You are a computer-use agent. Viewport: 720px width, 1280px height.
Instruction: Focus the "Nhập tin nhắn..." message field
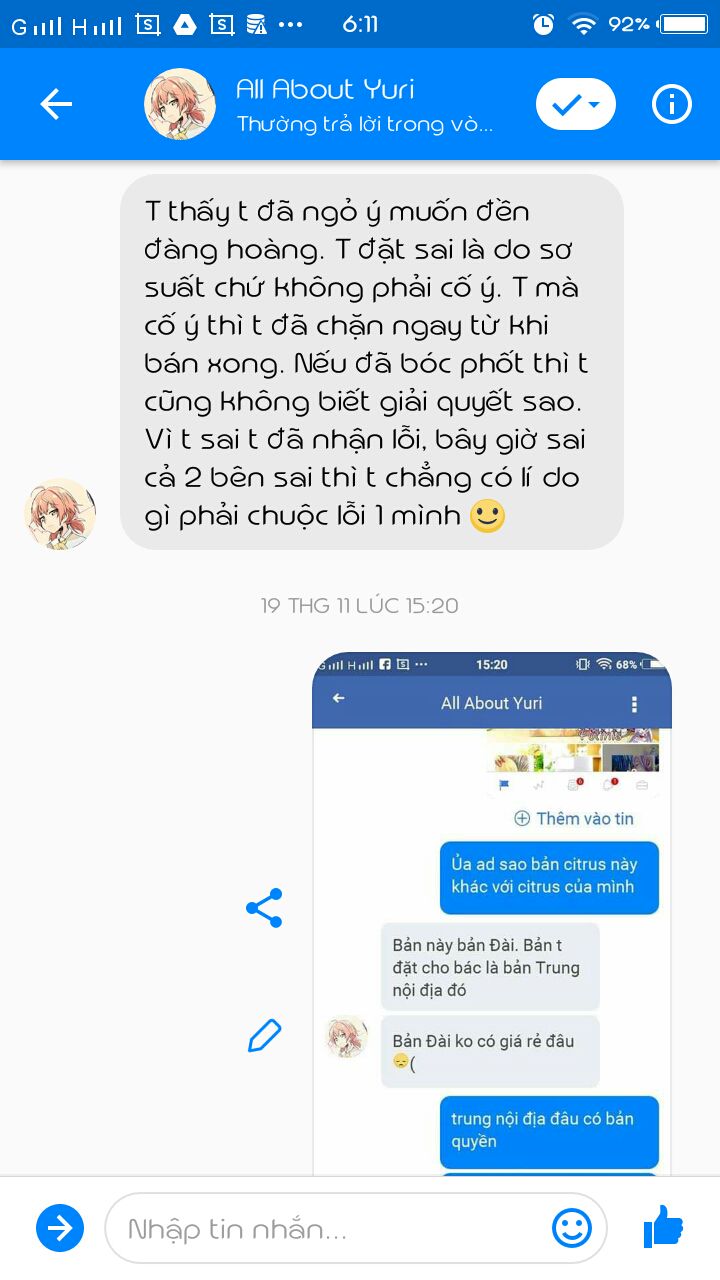pyautogui.click(x=330, y=1229)
